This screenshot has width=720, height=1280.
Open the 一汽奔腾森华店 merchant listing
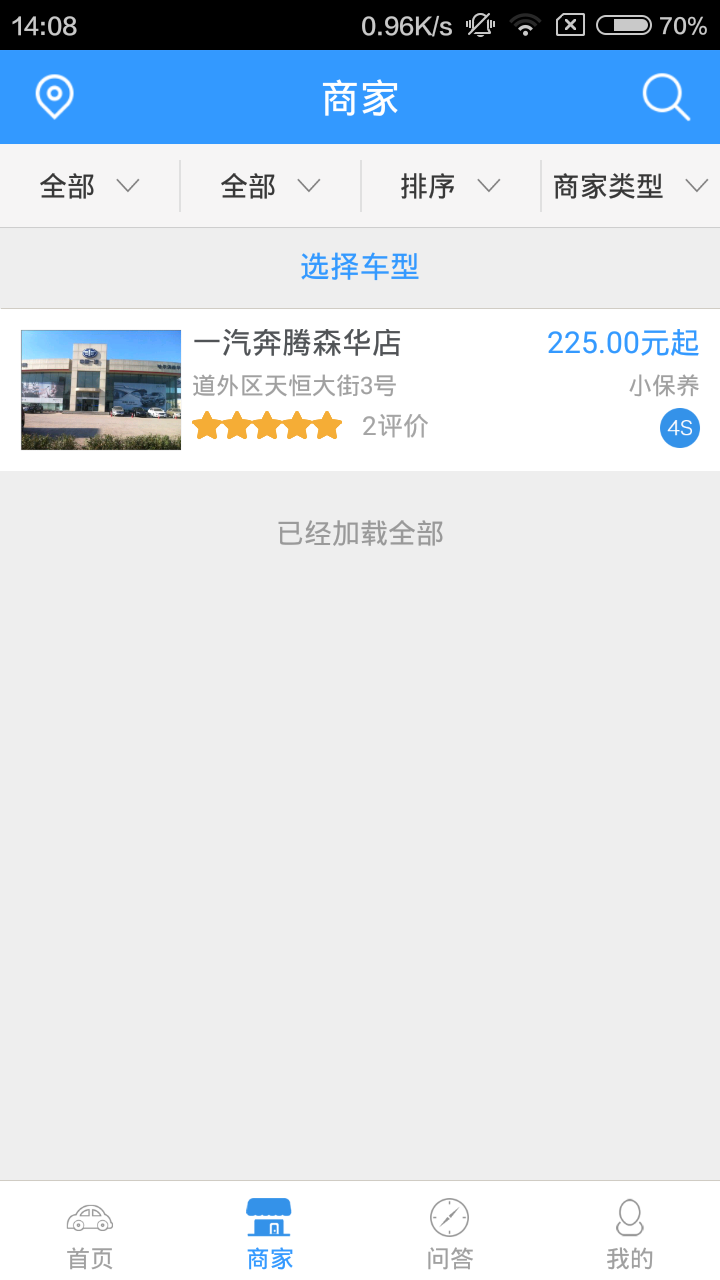360,390
